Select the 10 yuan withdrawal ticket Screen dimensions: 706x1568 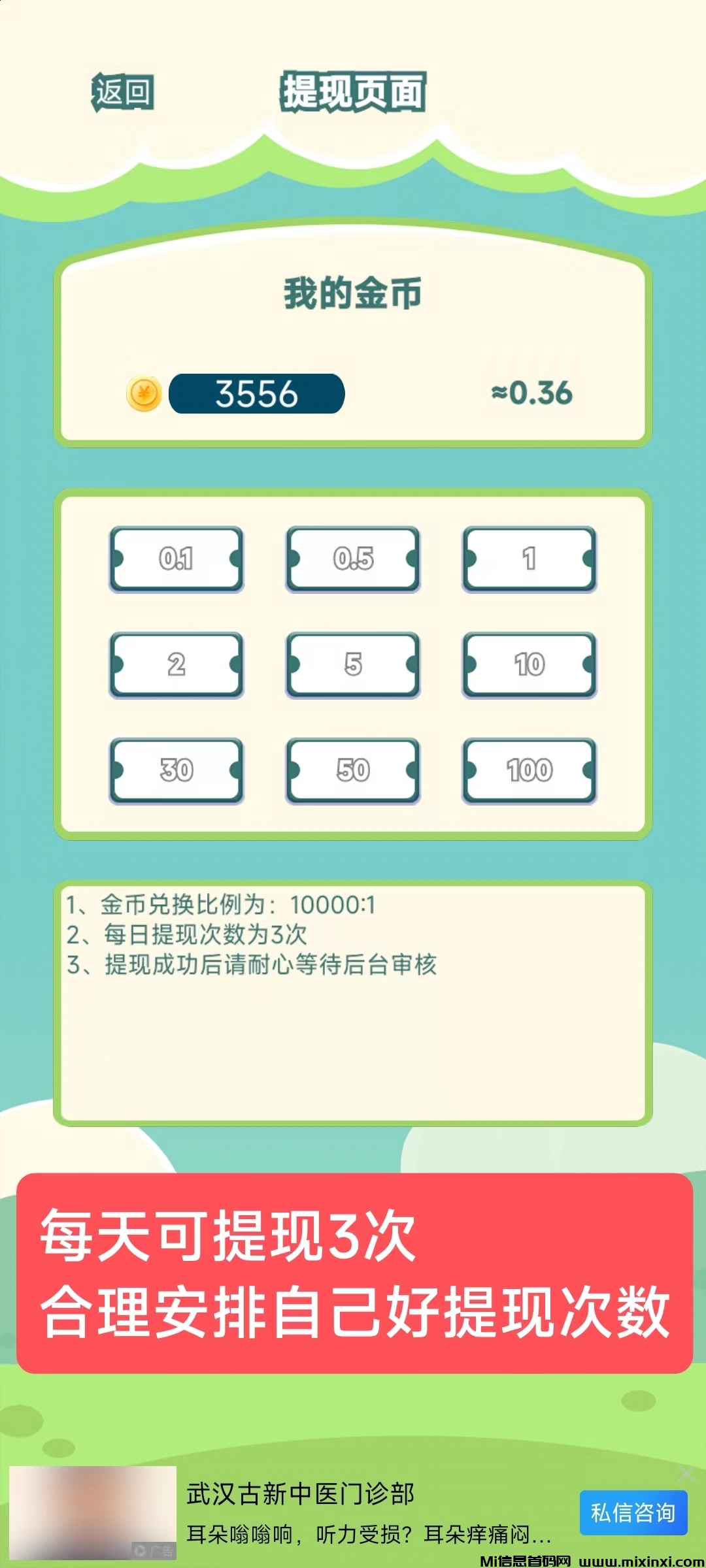tap(528, 664)
